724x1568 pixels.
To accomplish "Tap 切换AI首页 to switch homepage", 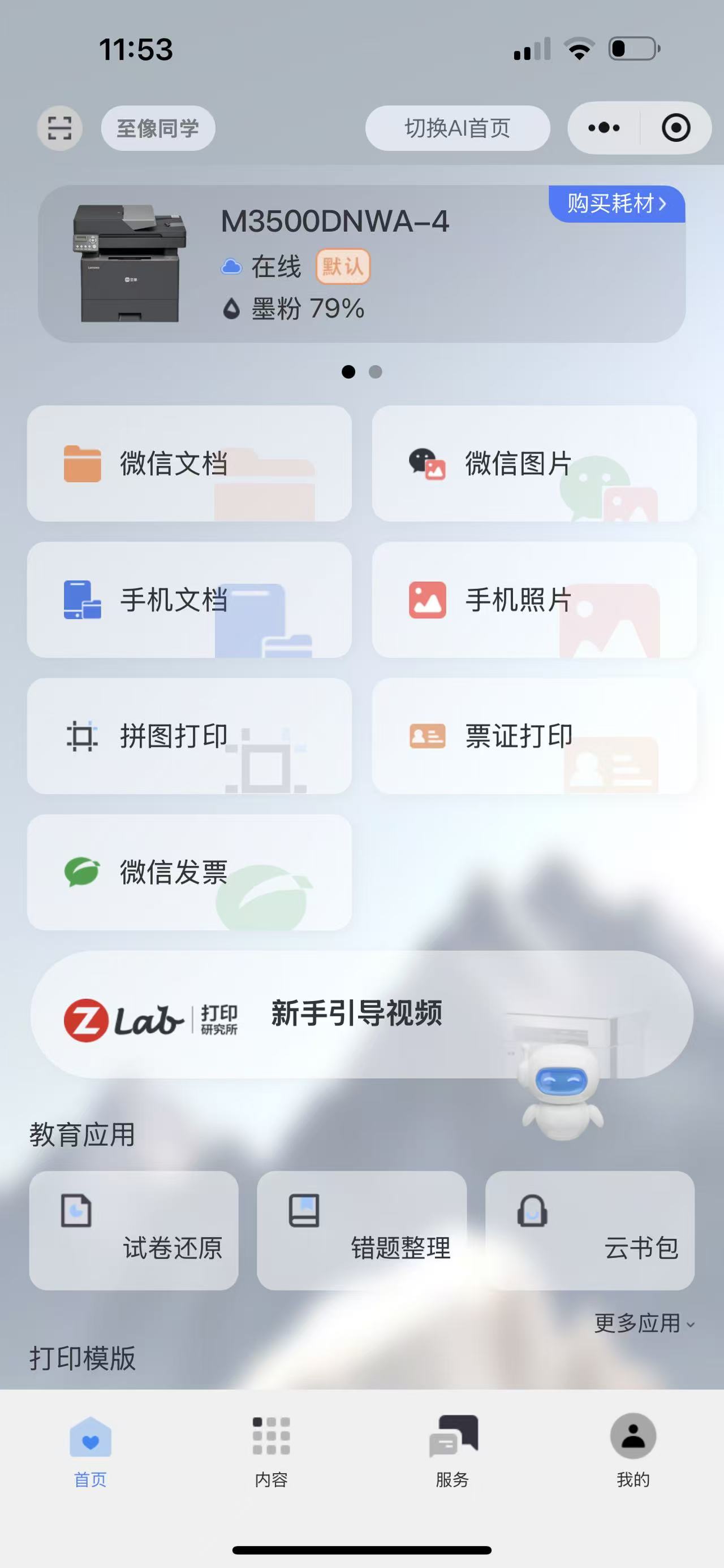I will (457, 128).
